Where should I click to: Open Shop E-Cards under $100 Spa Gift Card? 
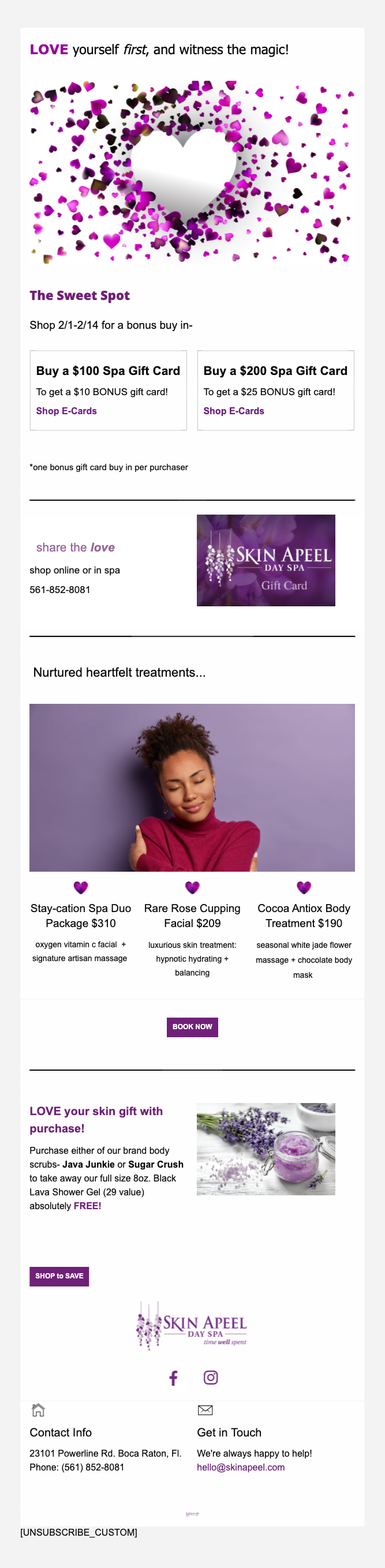click(x=66, y=411)
